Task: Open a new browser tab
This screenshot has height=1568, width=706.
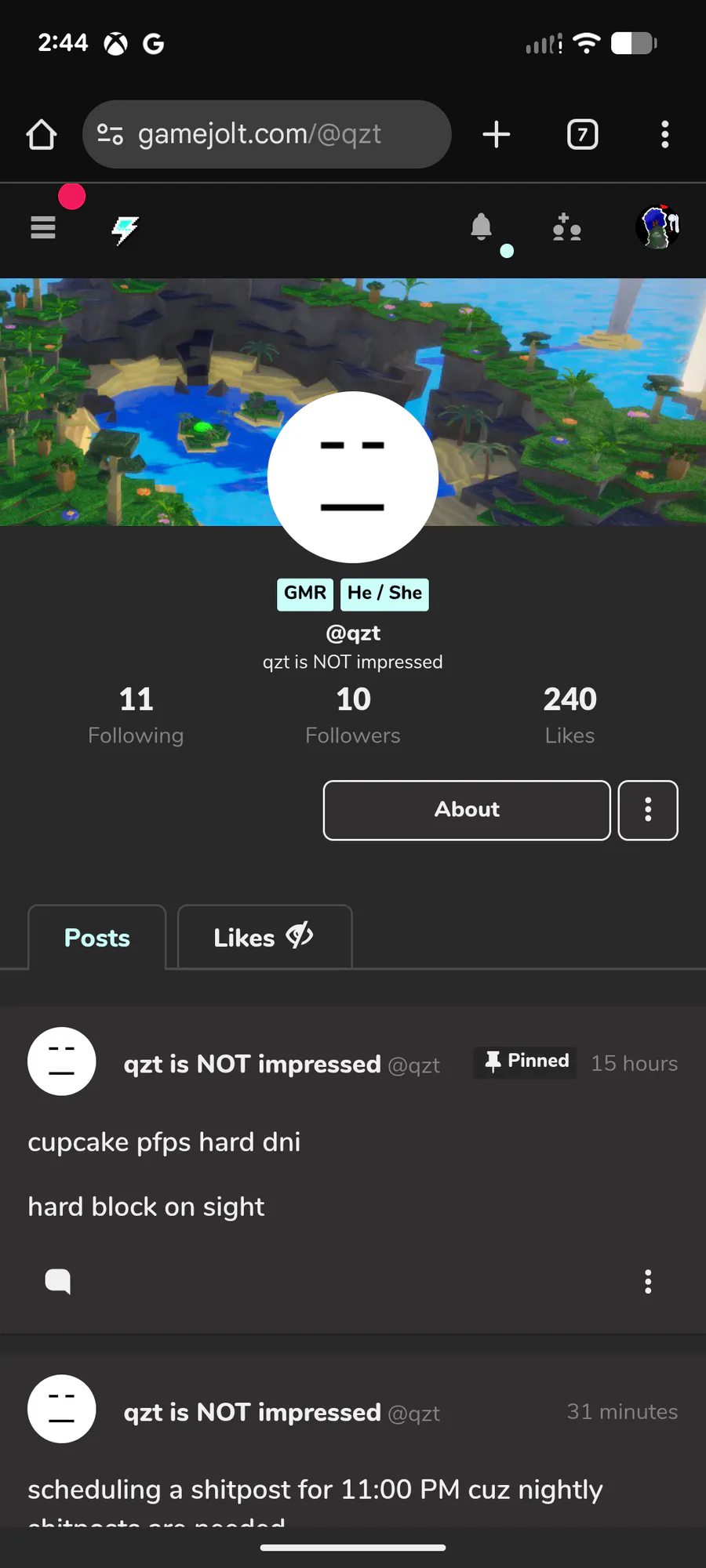Action: (x=496, y=135)
